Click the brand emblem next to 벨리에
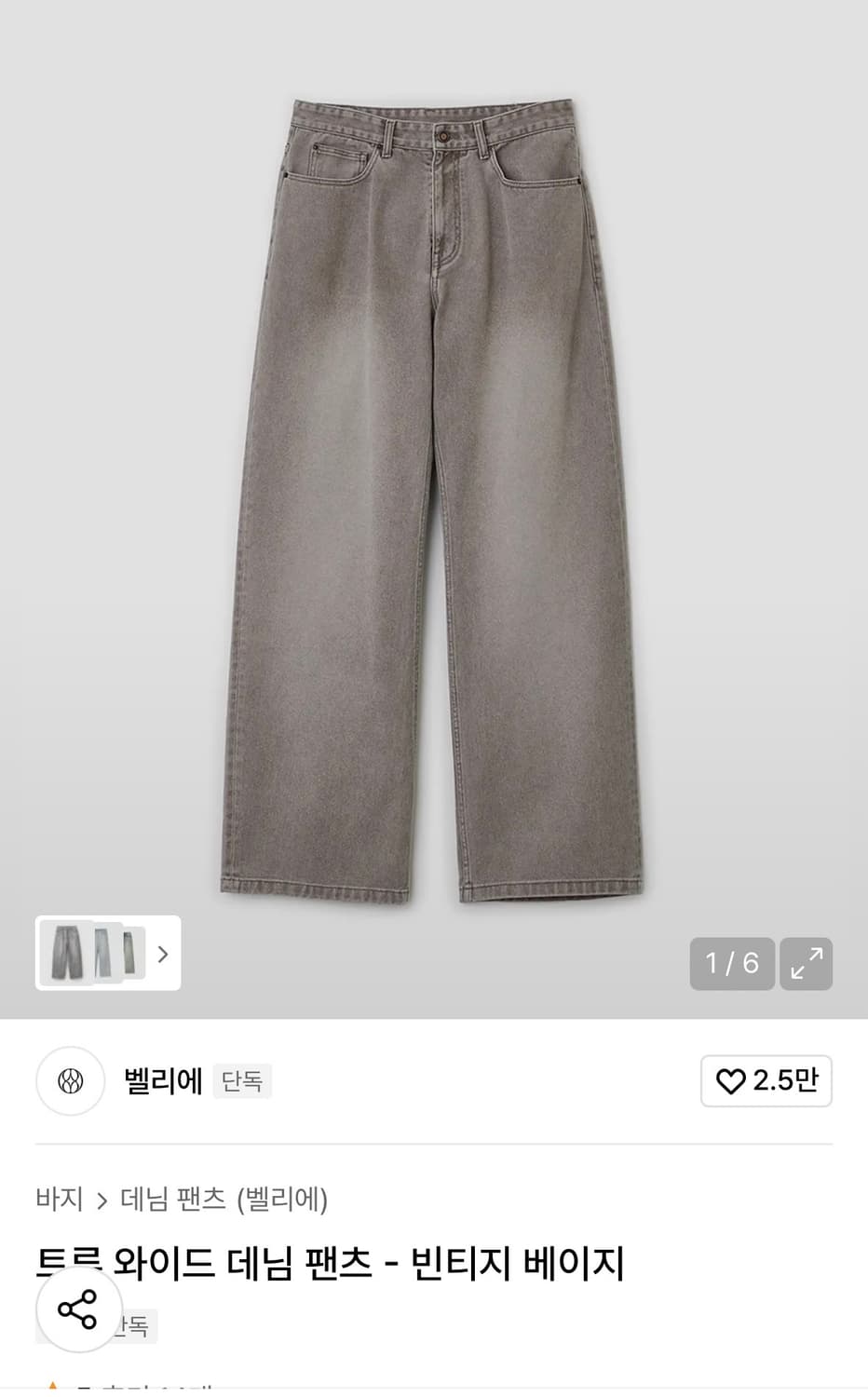Viewport: 868px width, 1397px height. pyautogui.click(x=70, y=1081)
